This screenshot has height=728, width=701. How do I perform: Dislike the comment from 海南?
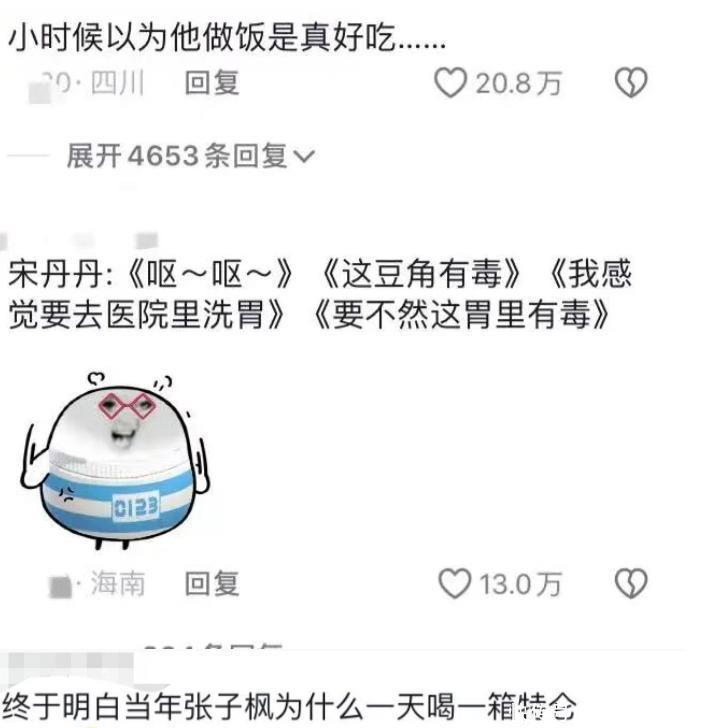point(630,583)
